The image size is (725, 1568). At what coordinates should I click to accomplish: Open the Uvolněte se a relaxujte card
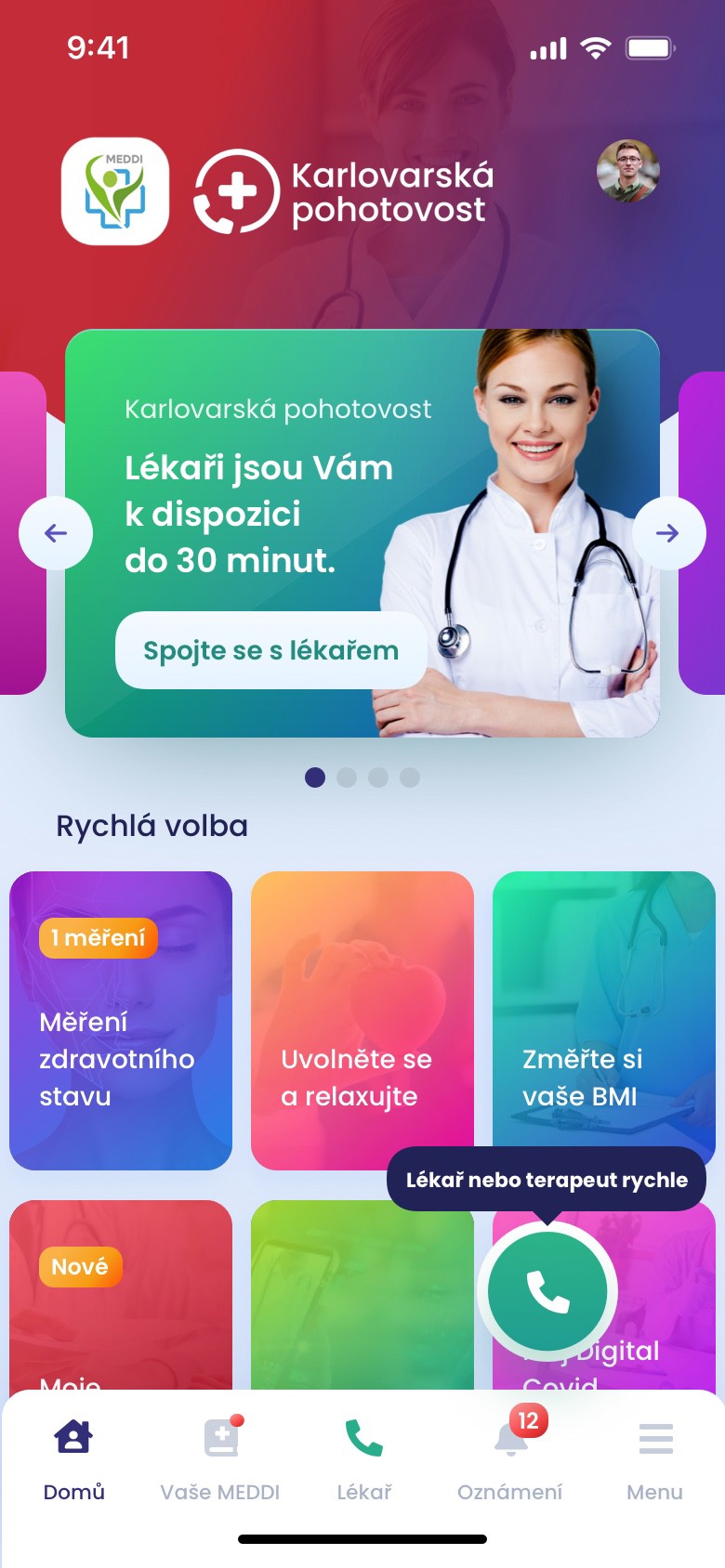(362, 1020)
